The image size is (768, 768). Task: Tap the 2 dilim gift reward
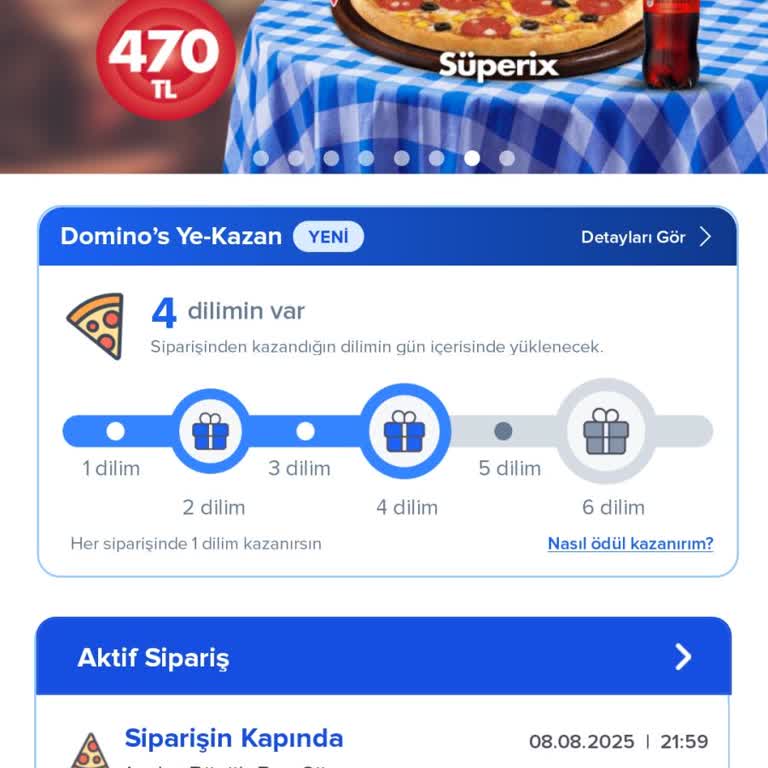click(211, 432)
